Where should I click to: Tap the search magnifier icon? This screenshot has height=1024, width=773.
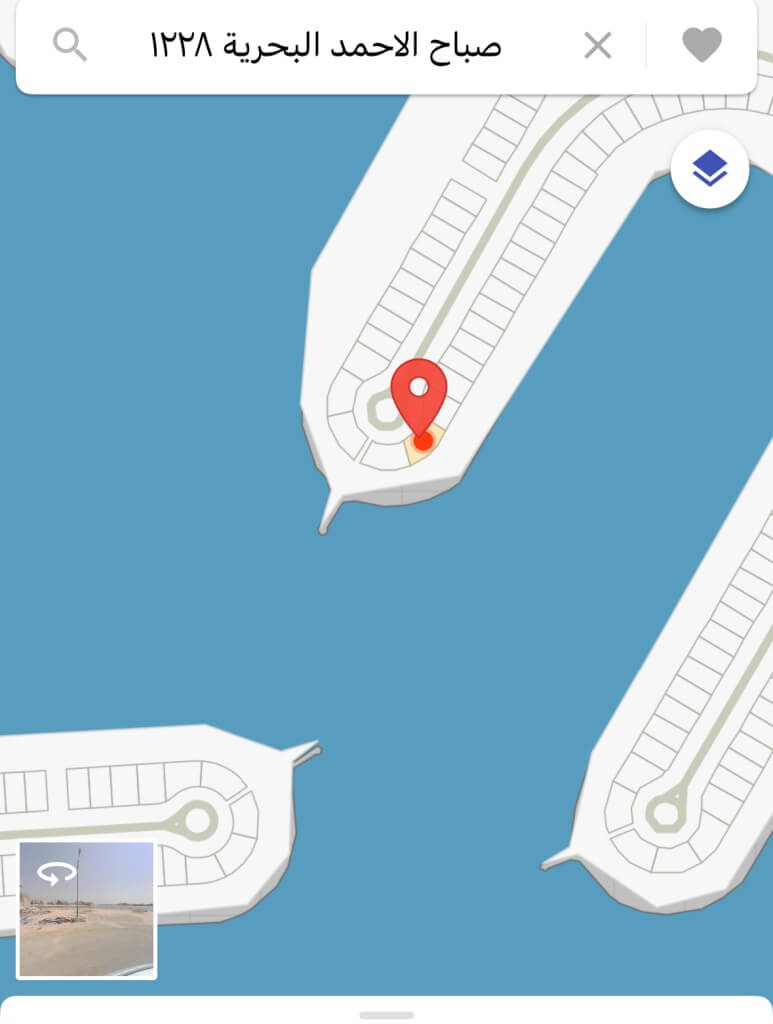[x=70, y=45]
